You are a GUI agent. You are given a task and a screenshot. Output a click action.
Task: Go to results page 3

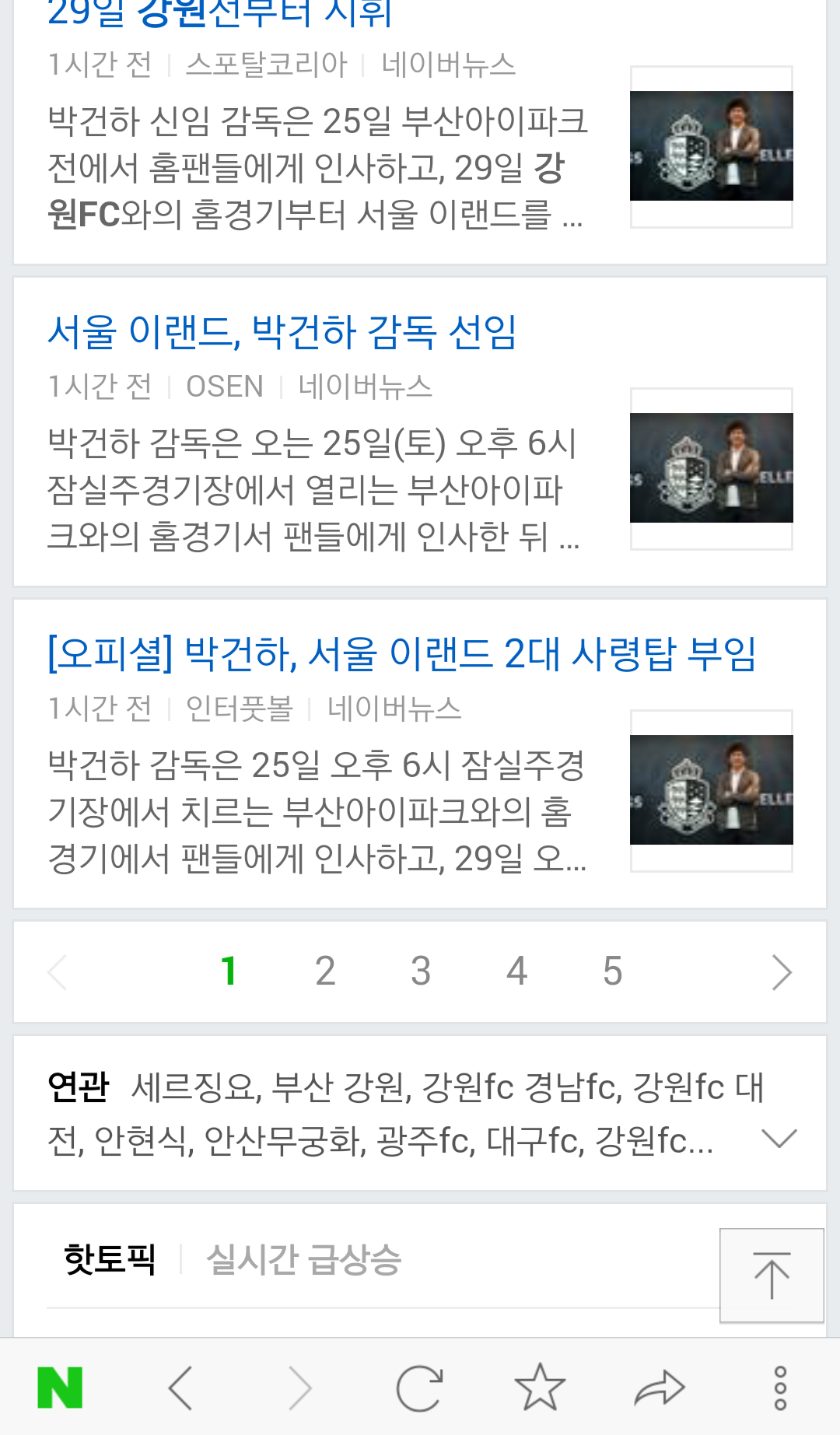[x=421, y=971]
